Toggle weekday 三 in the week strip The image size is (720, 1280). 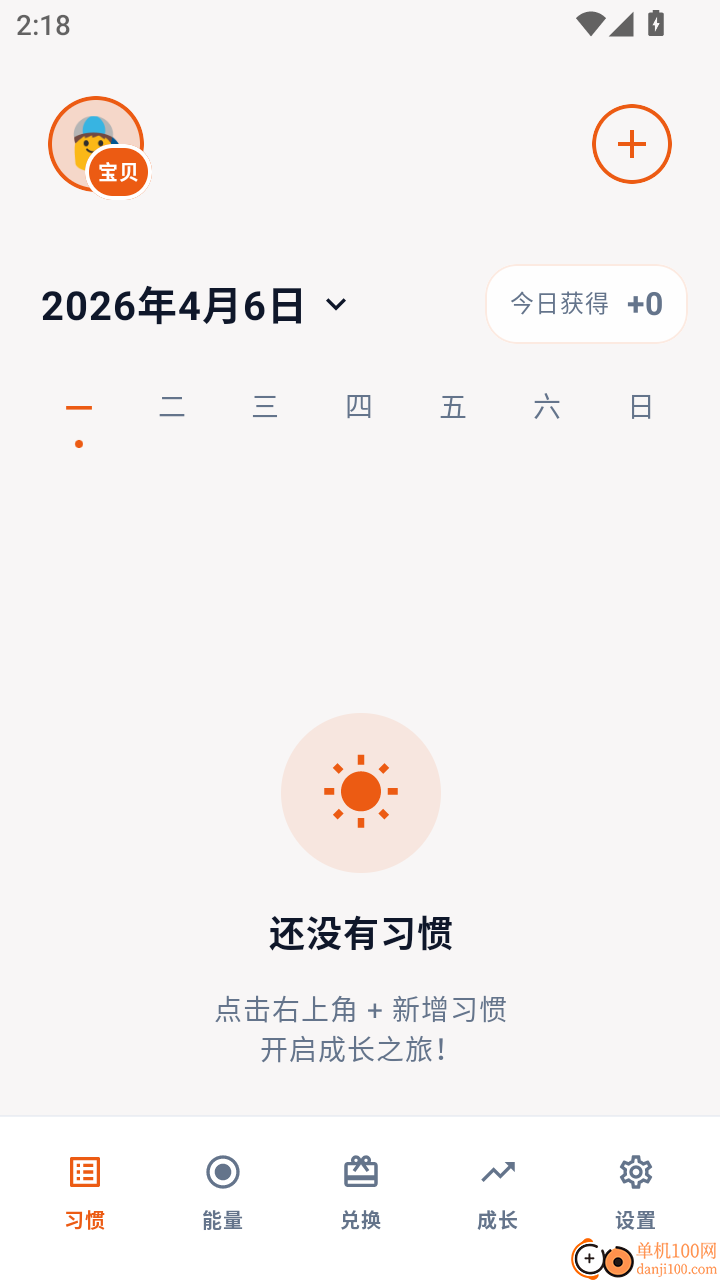266,407
